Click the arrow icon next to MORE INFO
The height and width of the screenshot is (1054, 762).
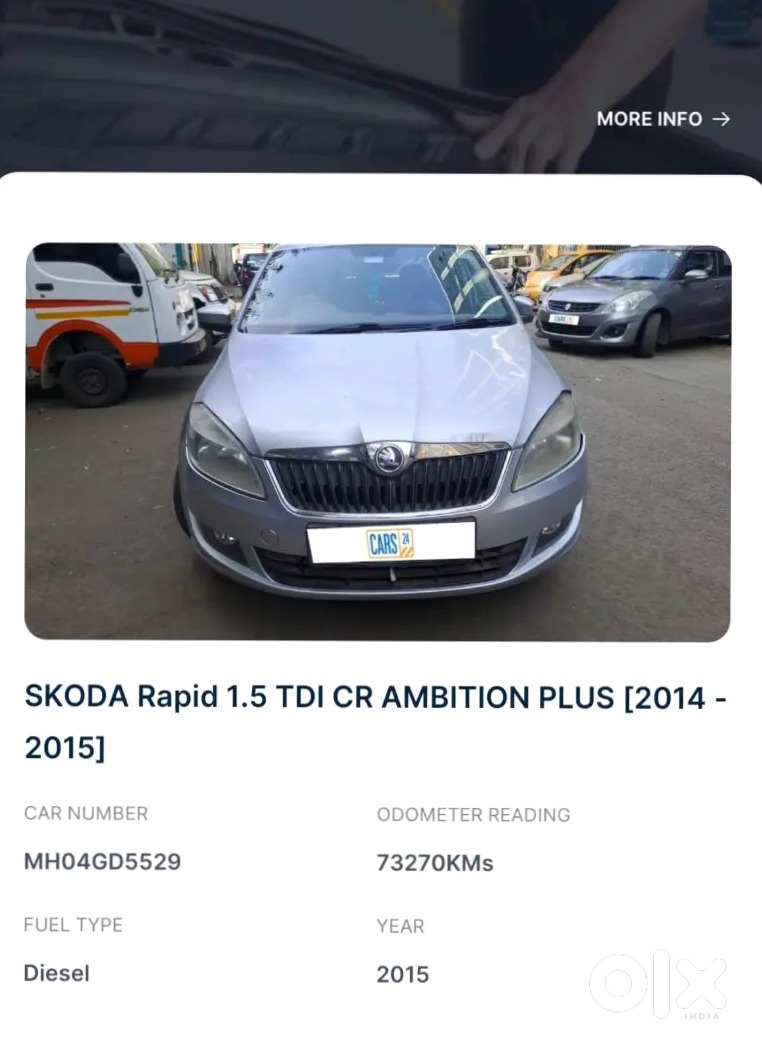point(720,119)
